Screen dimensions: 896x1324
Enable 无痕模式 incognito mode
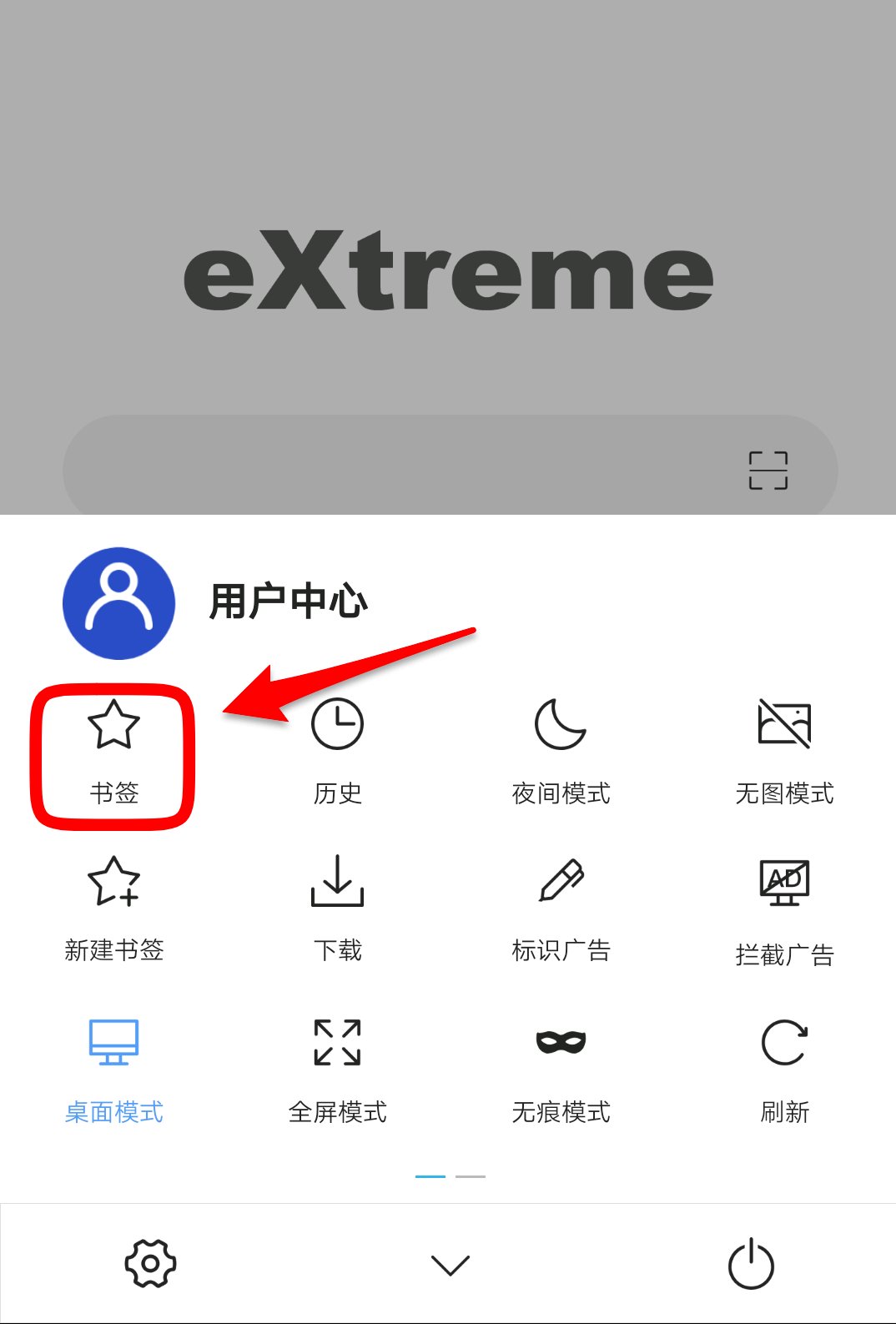click(x=561, y=1070)
